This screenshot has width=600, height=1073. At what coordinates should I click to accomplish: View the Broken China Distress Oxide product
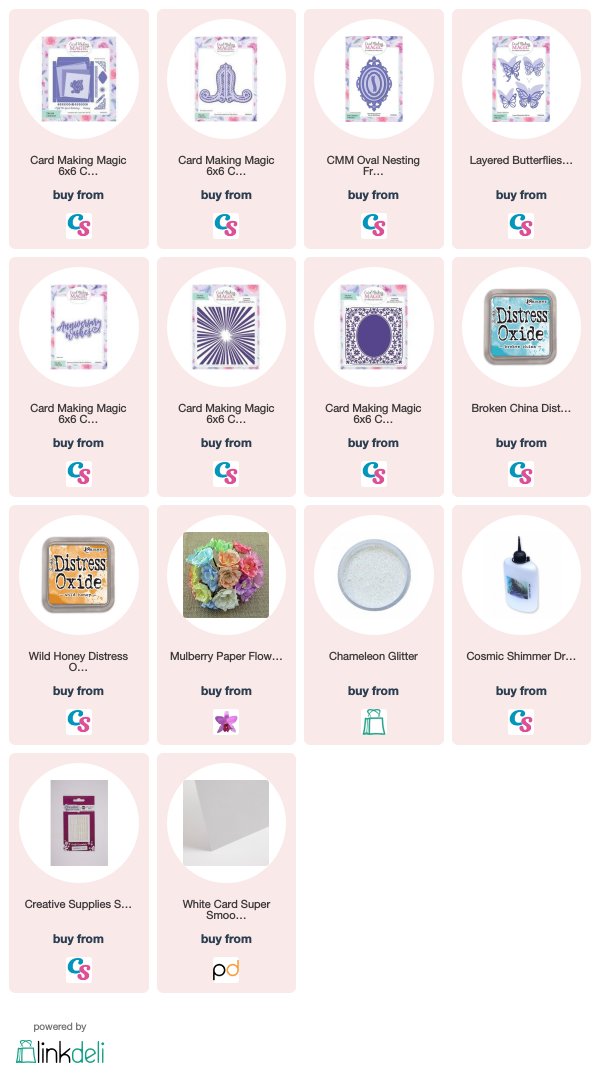coord(521,377)
